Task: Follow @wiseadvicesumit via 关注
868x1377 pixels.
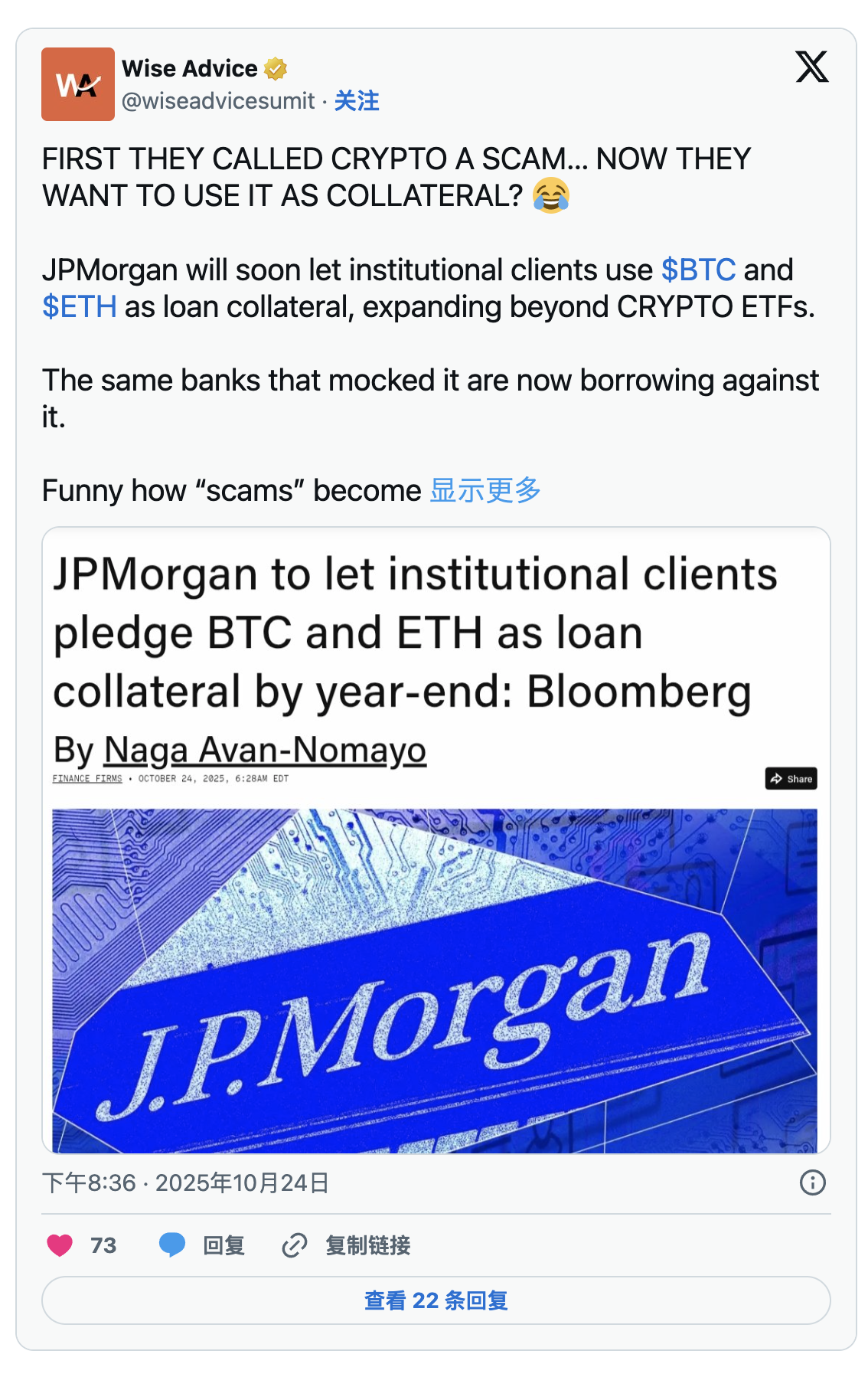Action: click(x=357, y=101)
